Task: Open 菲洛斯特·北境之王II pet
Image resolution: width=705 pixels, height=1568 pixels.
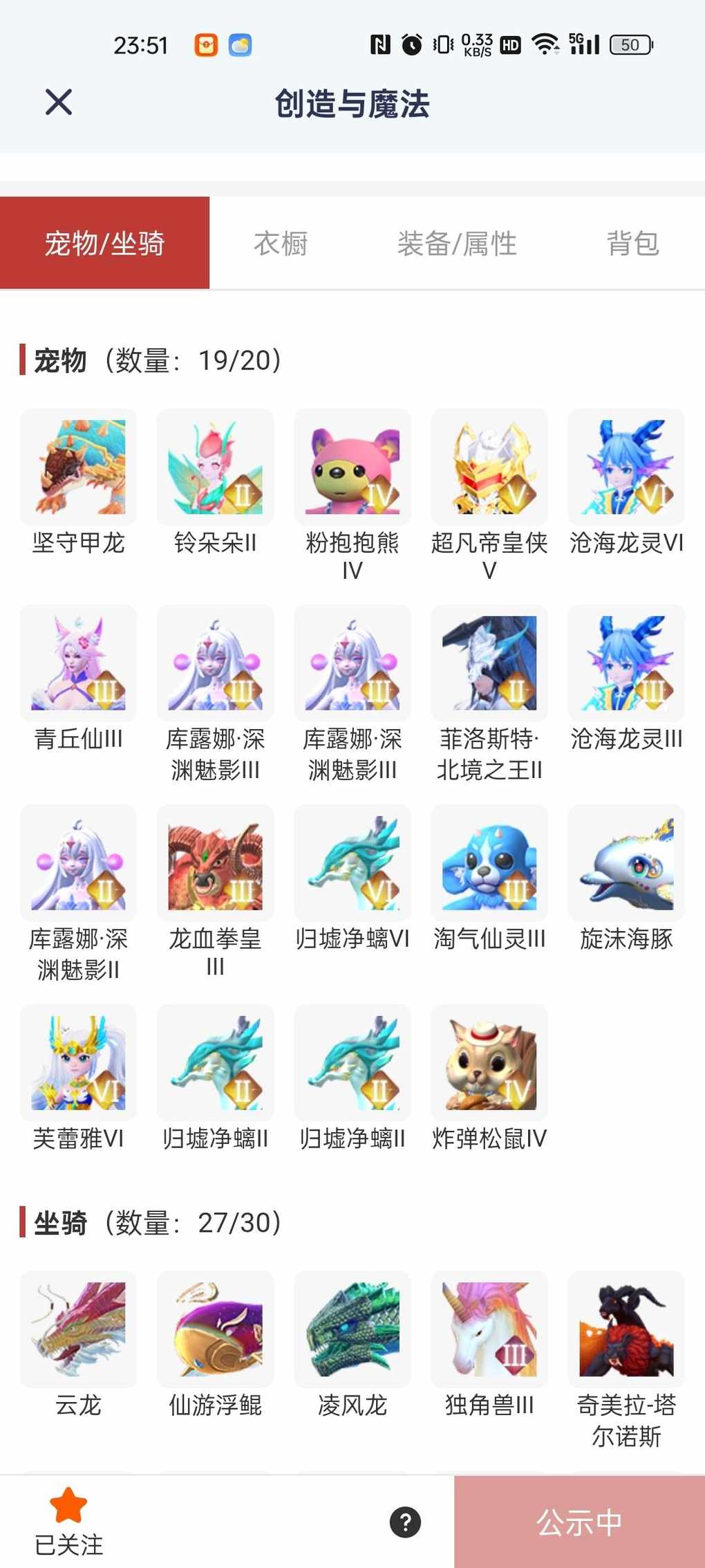Action: coord(489,663)
